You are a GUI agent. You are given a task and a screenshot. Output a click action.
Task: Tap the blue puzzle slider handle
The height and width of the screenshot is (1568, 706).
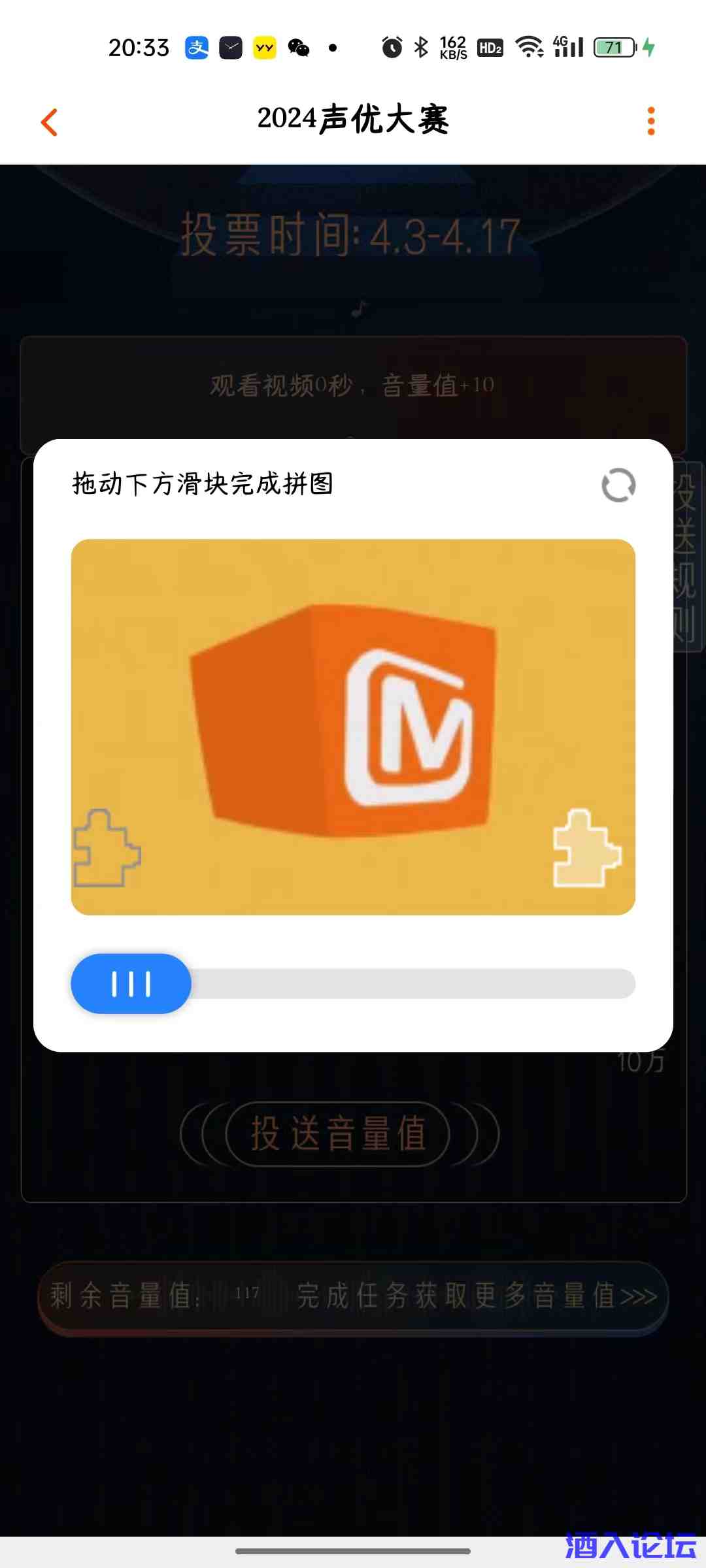pos(131,983)
